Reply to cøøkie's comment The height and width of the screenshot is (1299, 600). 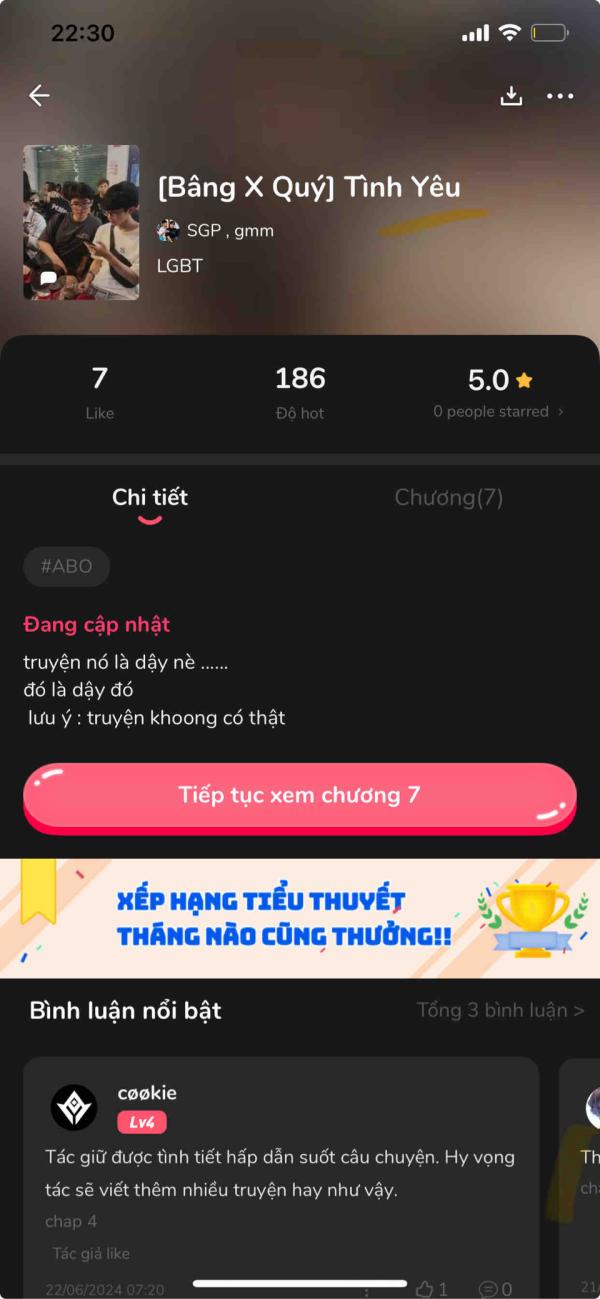(x=495, y=1288)
